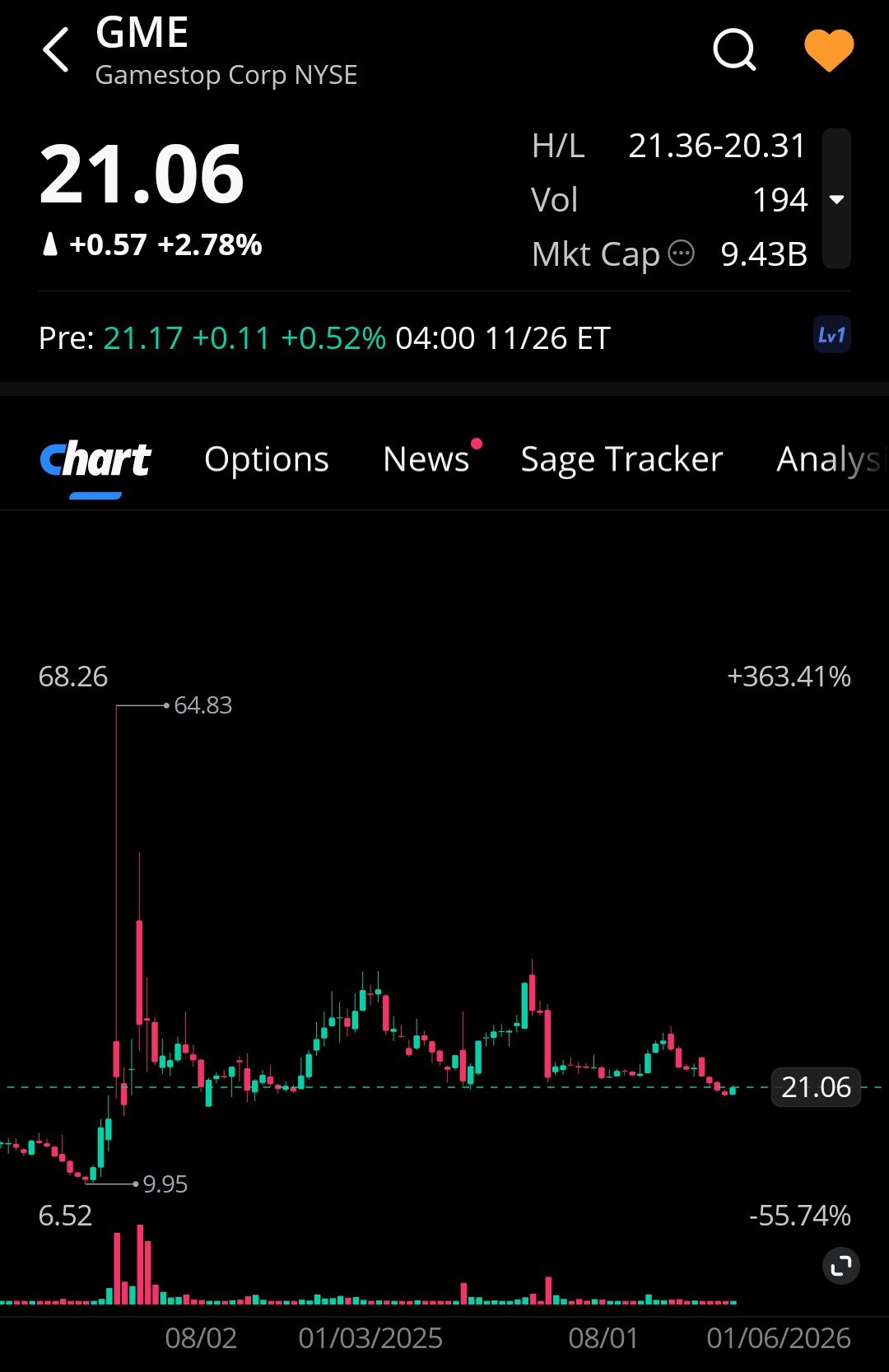Open Mkt Cap info bubble
This screenshot has height=1372, width=889.
point(681,253)
